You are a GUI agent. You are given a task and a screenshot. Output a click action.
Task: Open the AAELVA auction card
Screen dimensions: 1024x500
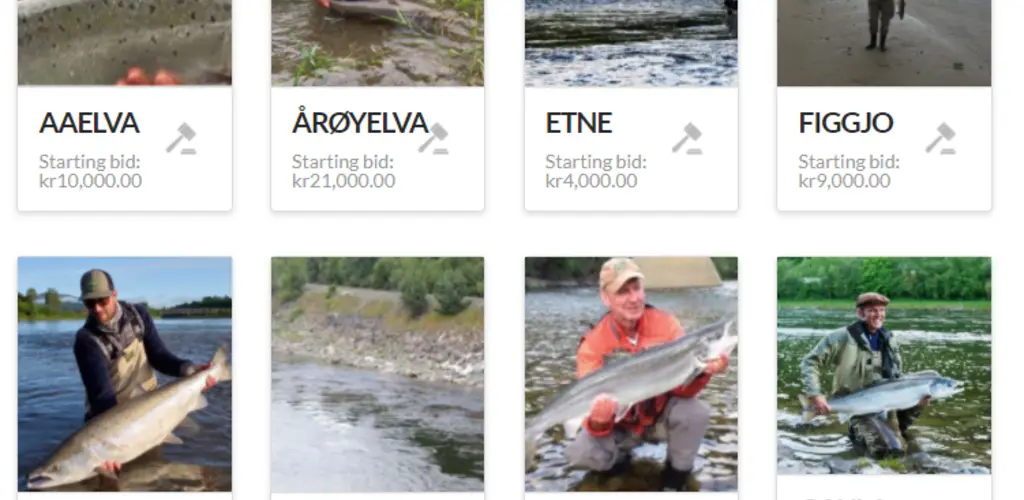click(89, 123)
